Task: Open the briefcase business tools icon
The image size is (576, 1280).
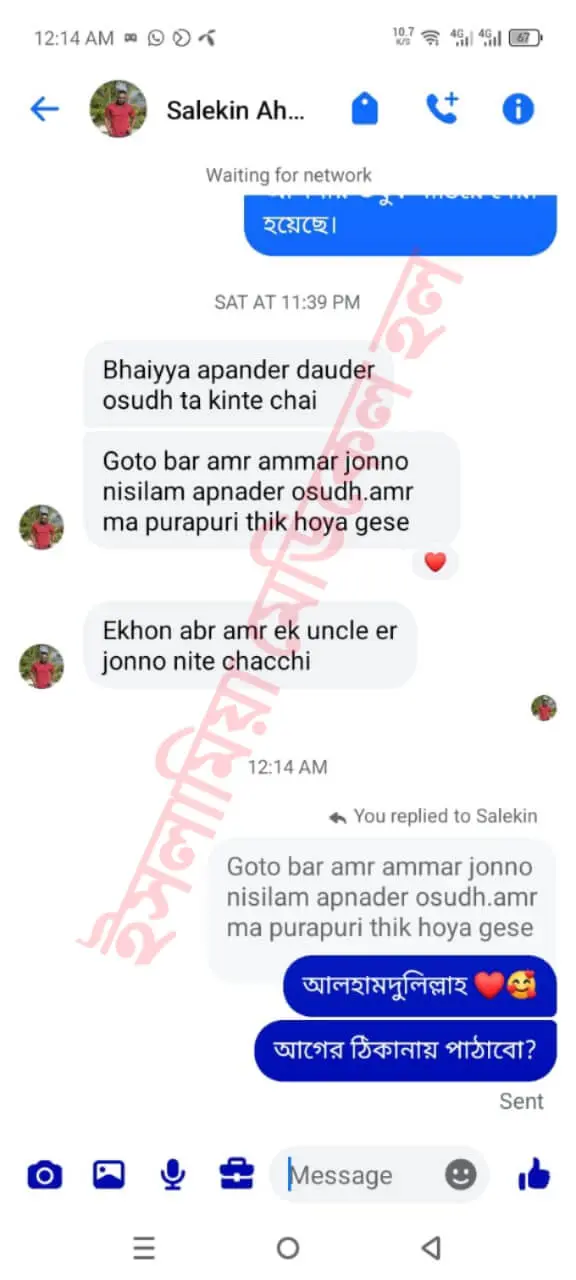Action: 236,1174
